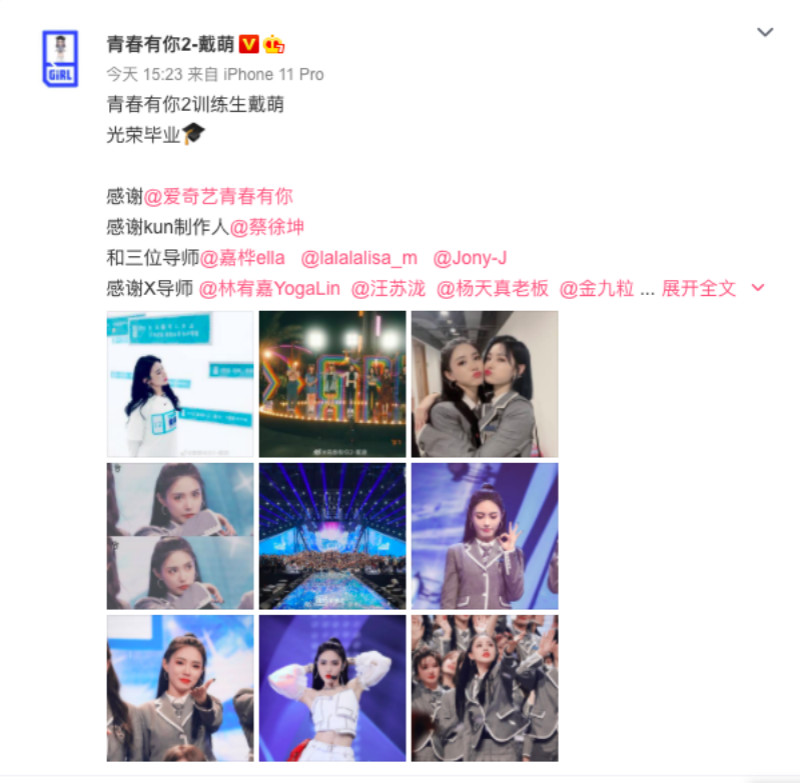Open the 青春有你2-戴萌 profile avatar
This screenshot has width=800, height=783.
(x=60, y=59)
